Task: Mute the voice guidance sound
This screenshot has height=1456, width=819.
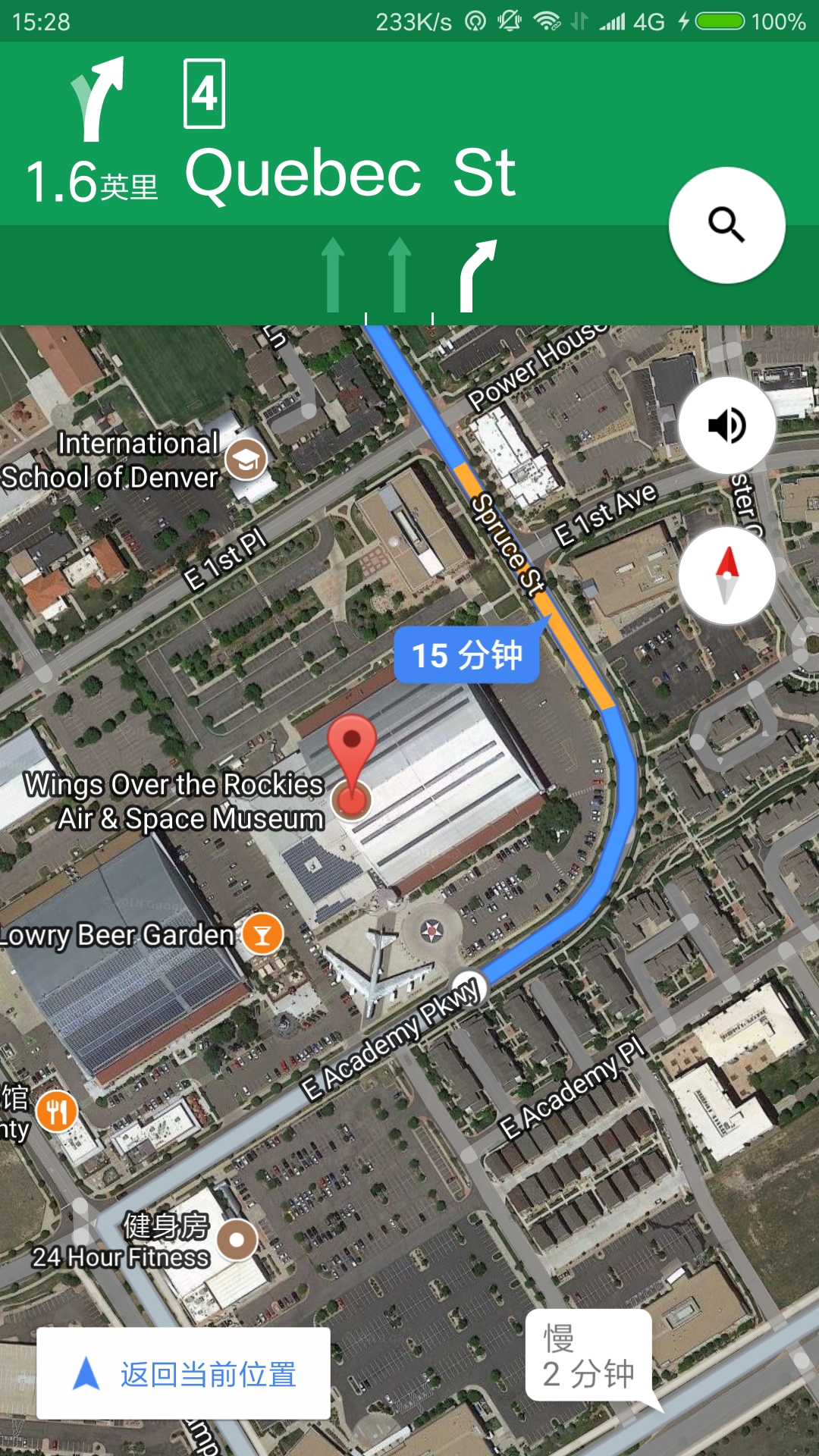Action: (x=726, y=425)
